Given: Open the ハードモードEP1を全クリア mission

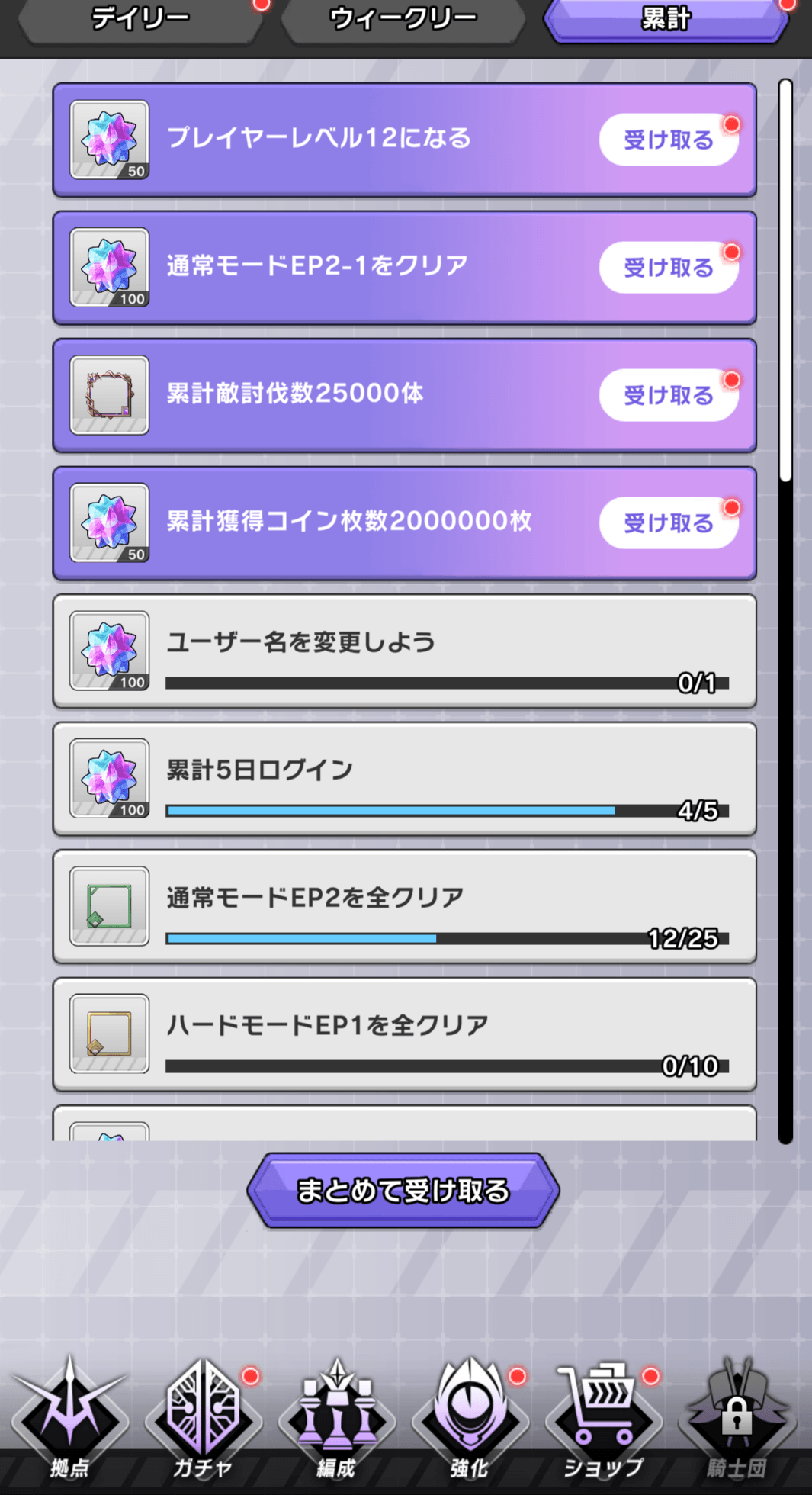Looking at the screenshot, I should click(404, 1034).
